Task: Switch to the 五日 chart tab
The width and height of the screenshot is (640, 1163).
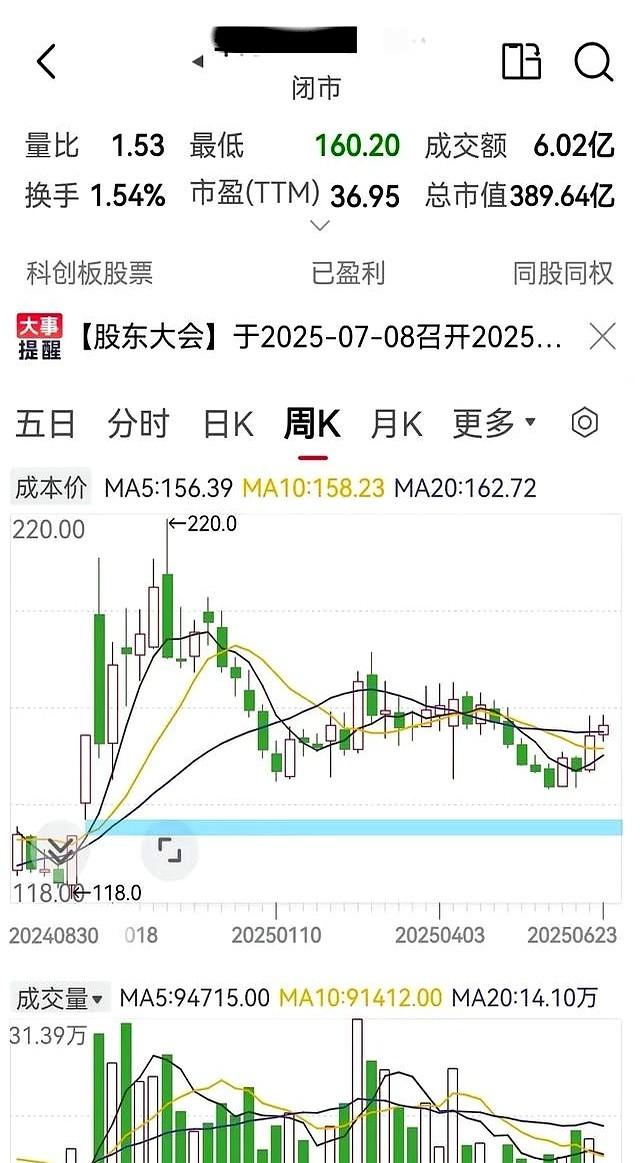Action: pyautogui.click(x=45, y=424)
